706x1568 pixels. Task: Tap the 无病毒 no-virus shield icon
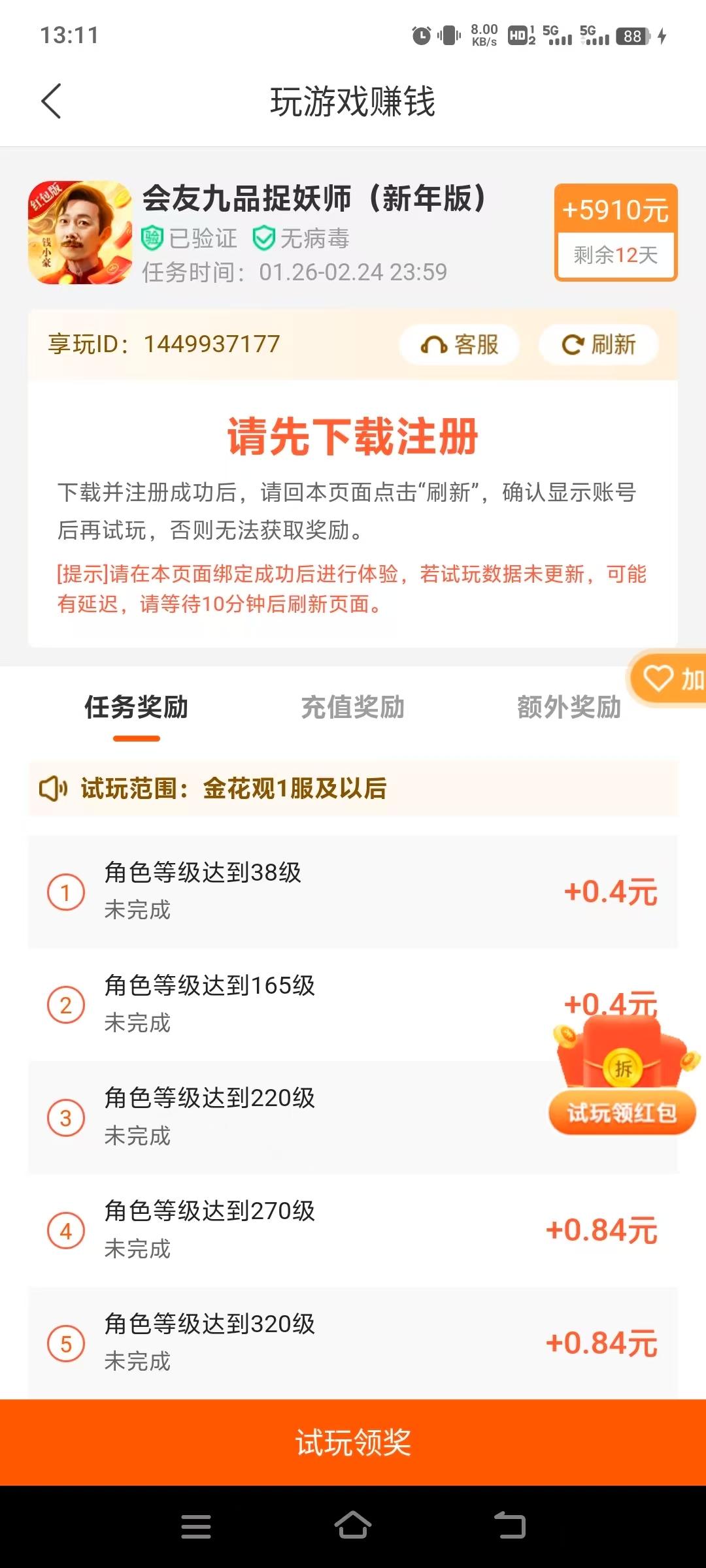click(264, 238)
